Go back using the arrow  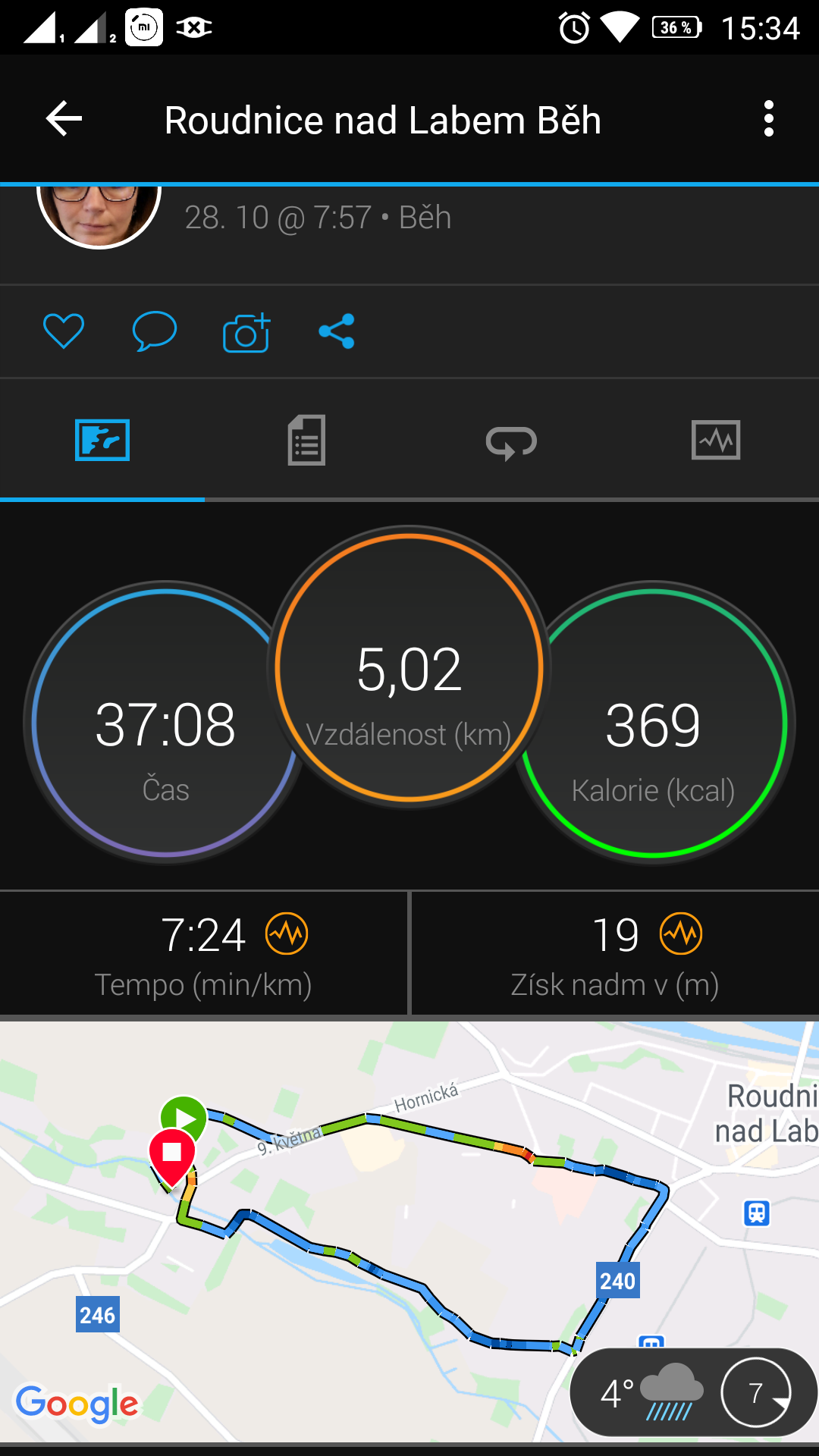coord(64,119)
